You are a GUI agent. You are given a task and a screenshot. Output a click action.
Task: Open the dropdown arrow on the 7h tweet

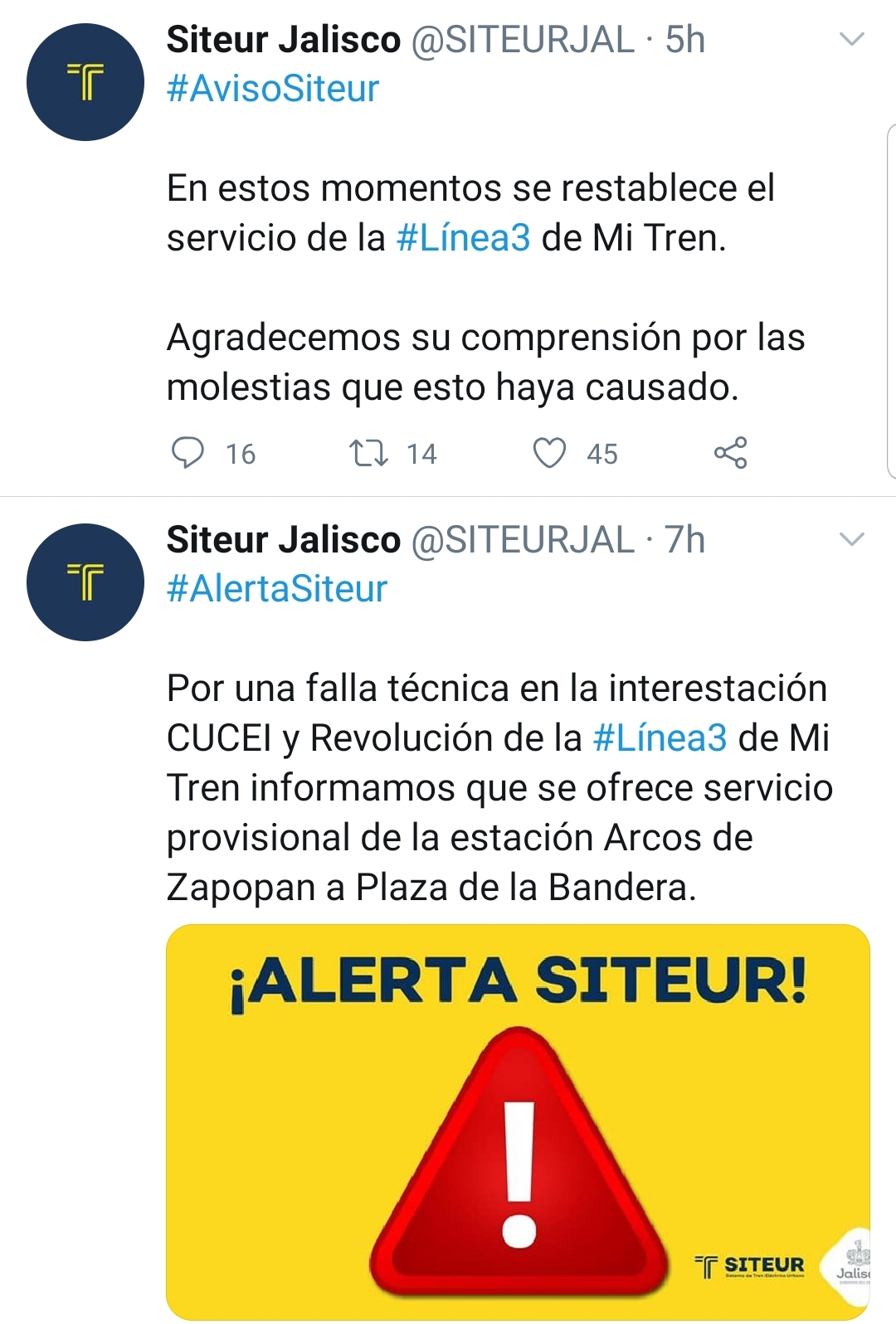[x=852, y=539]
